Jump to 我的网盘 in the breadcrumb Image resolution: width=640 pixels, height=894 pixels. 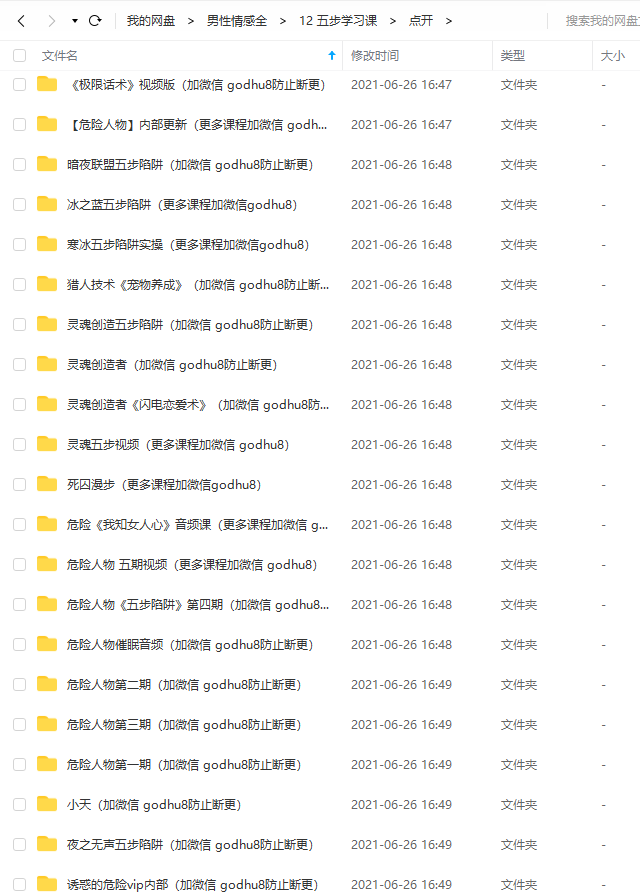pyautogui.click(x=150, y=20)
